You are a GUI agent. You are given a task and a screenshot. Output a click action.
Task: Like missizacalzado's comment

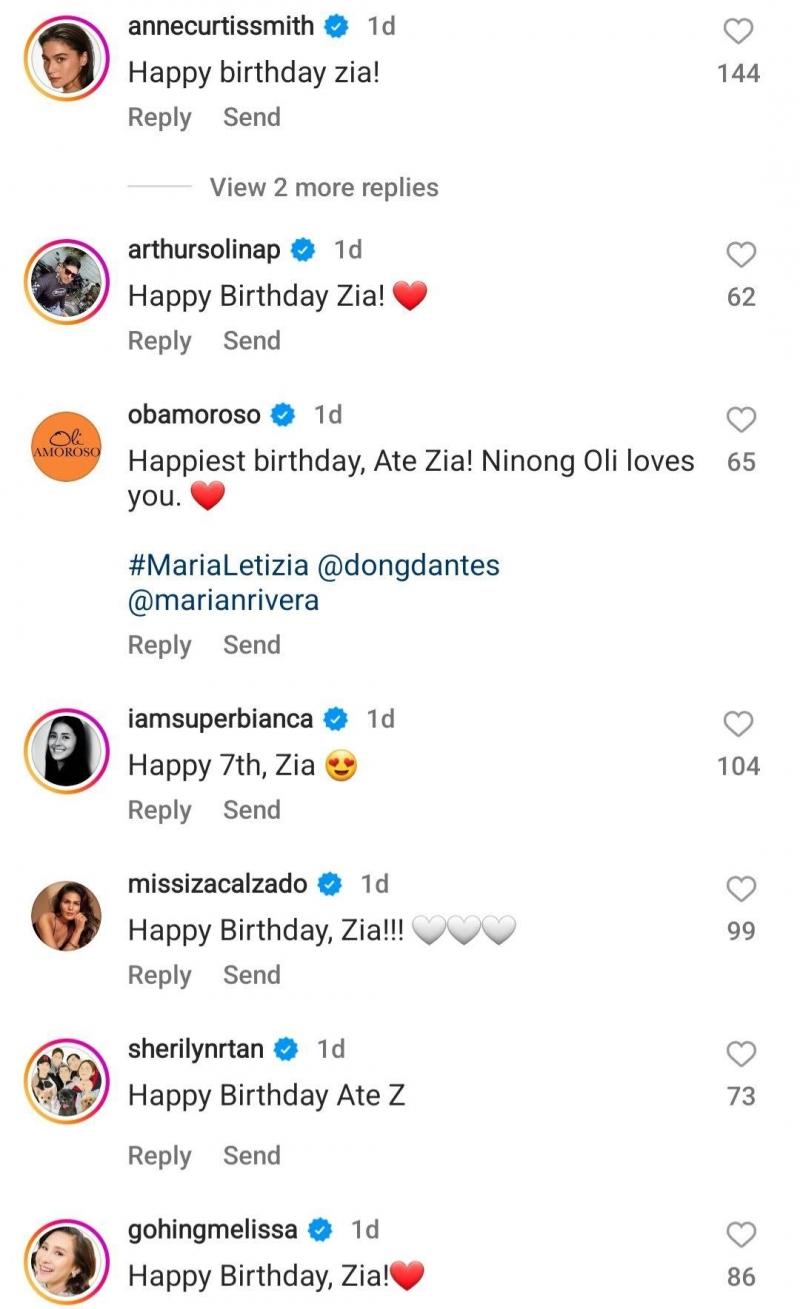tap(740, 889)
